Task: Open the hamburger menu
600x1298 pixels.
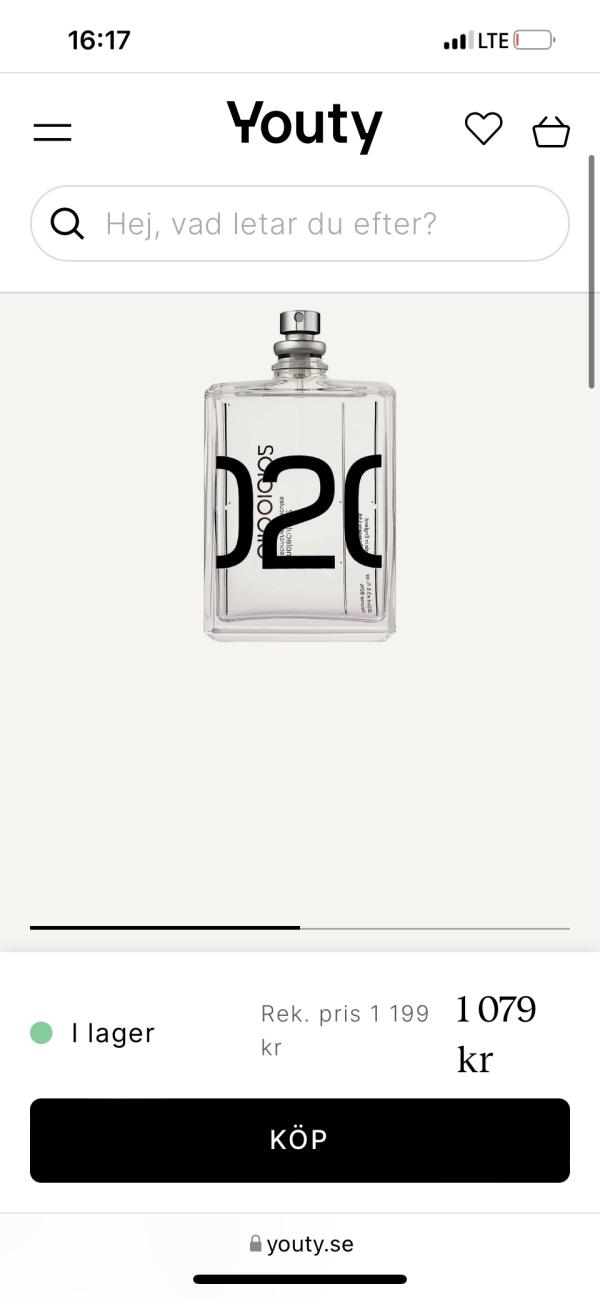Action: point(52,132)
